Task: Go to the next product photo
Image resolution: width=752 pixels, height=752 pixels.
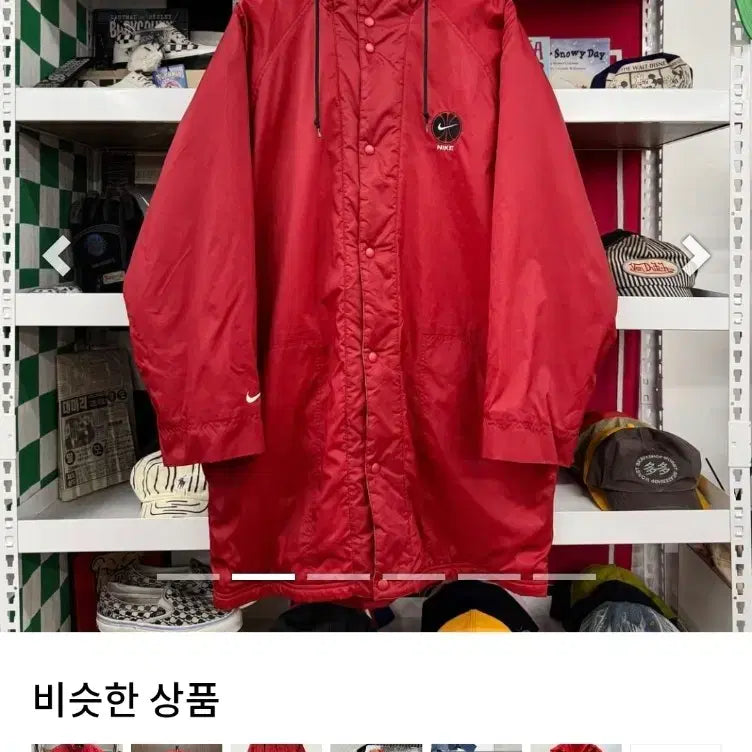Action: click(x=695, y=256)
